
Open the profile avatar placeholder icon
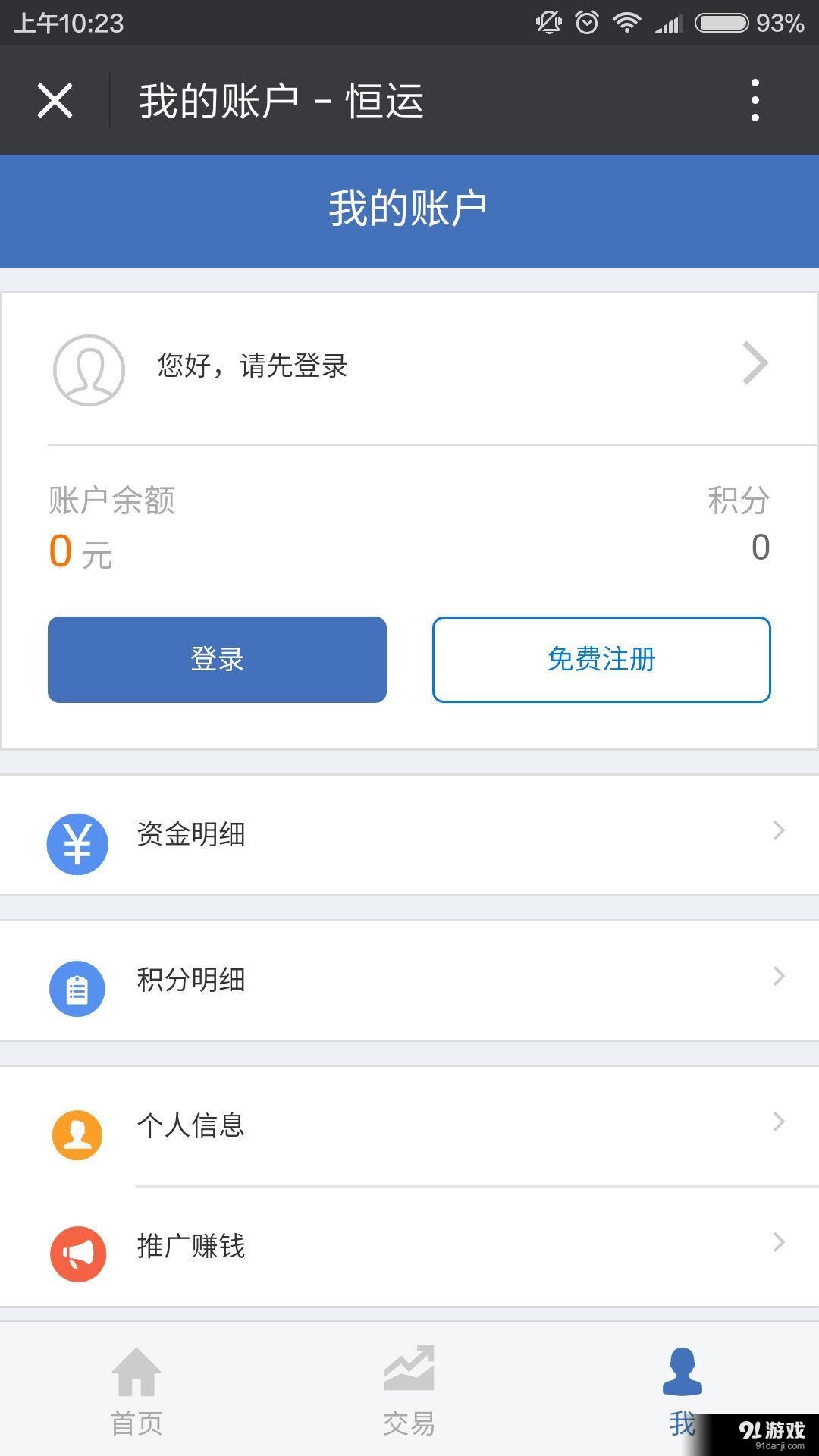click(x=87, y=371)
